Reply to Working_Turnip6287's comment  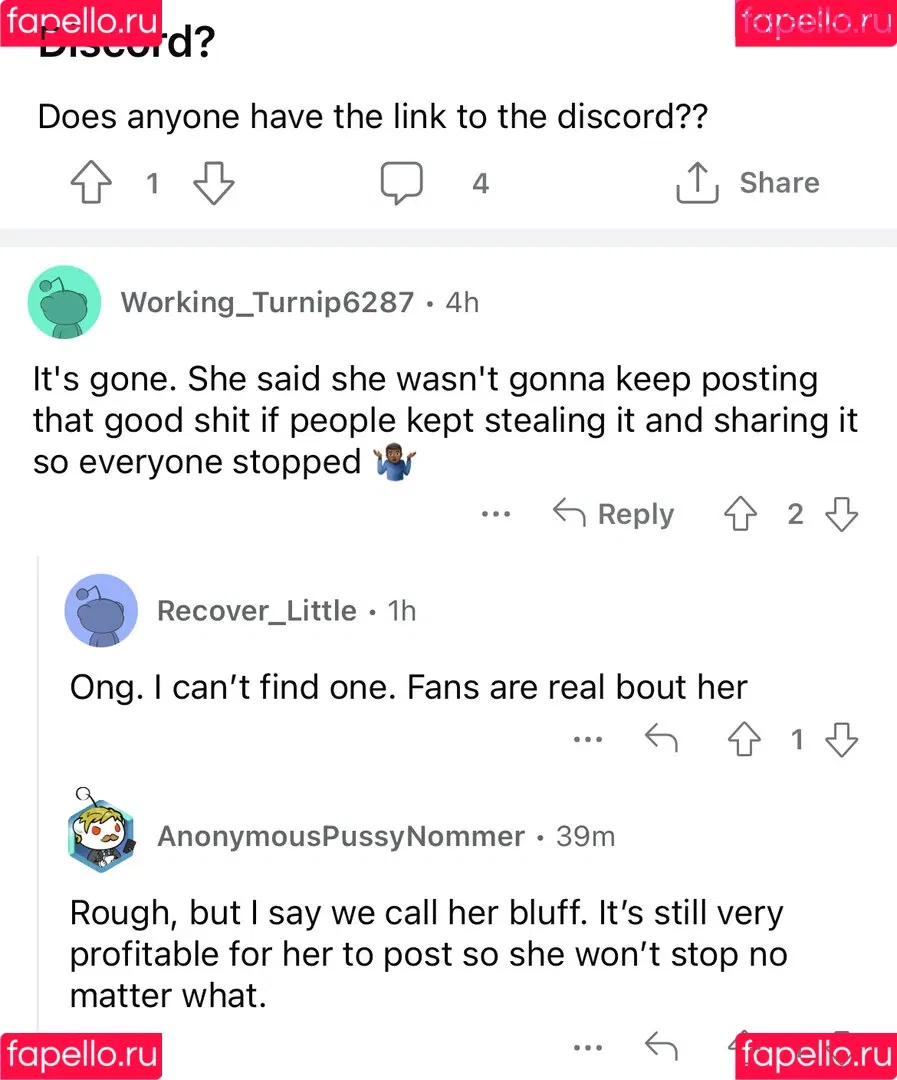tap(614, 515)
